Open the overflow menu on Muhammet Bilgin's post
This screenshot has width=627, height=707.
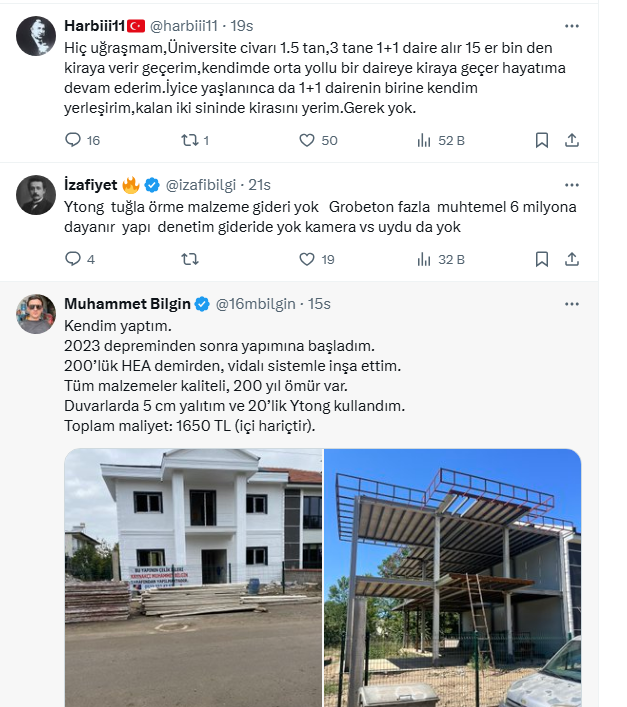tap(571, 304)
